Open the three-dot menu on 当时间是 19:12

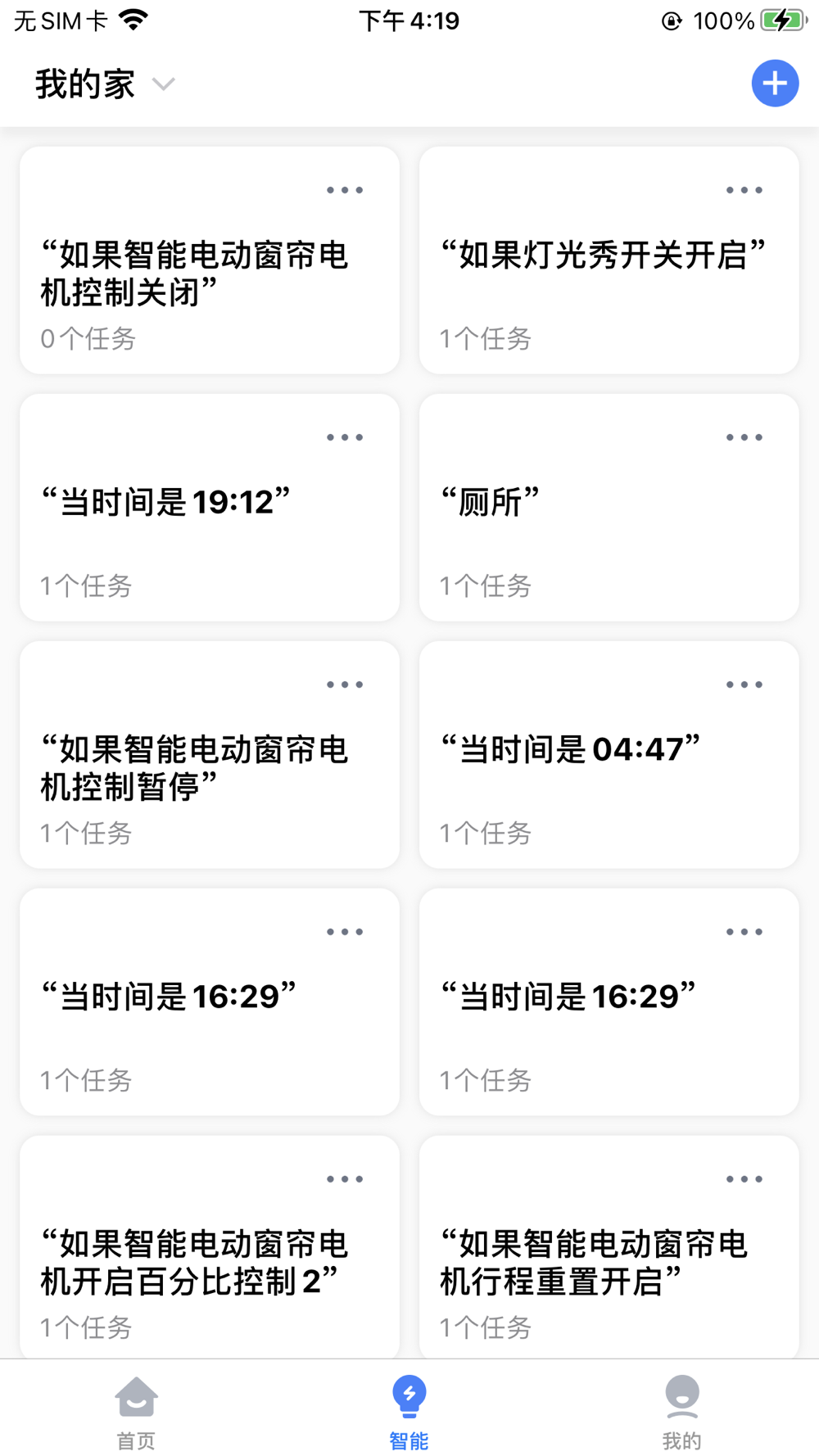(345, 437)
